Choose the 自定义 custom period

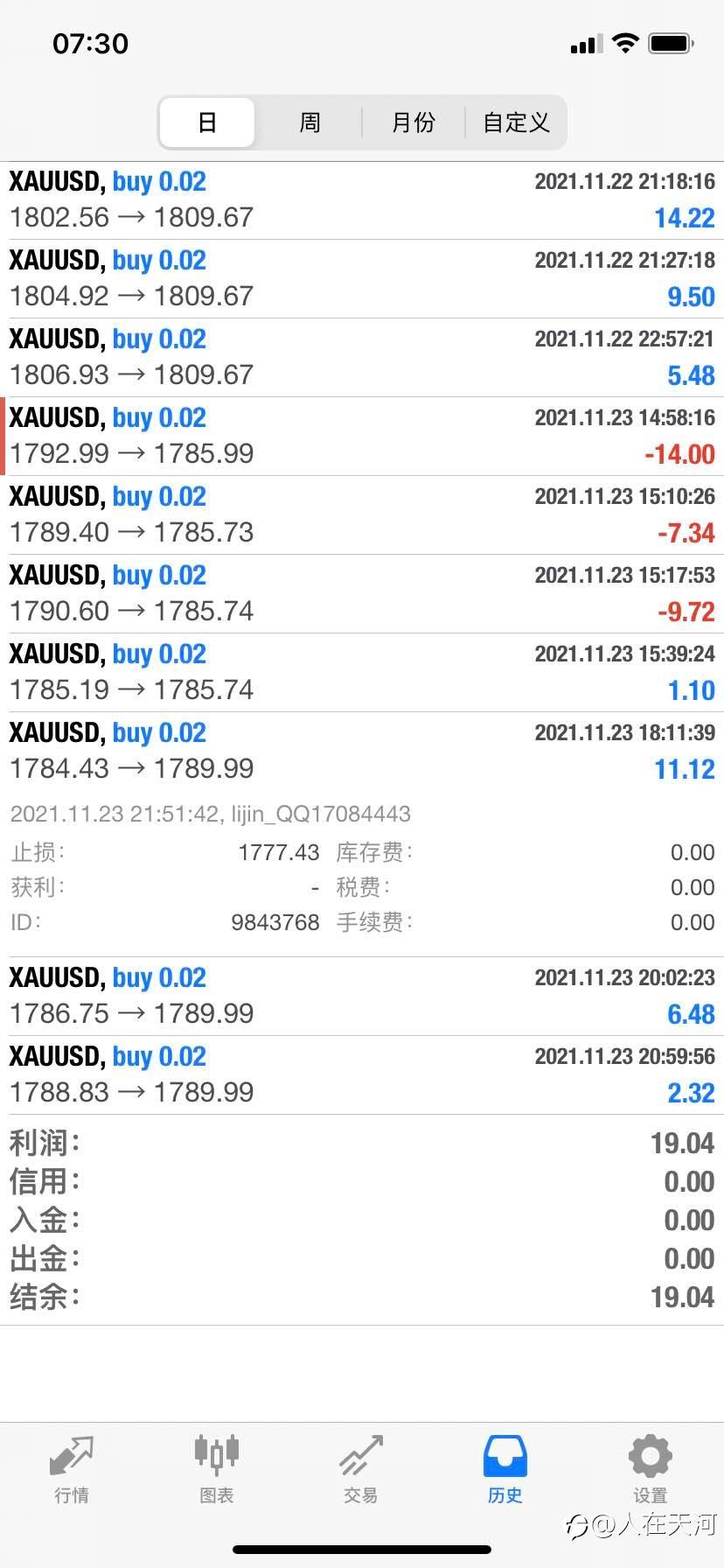tap(516, 122)
